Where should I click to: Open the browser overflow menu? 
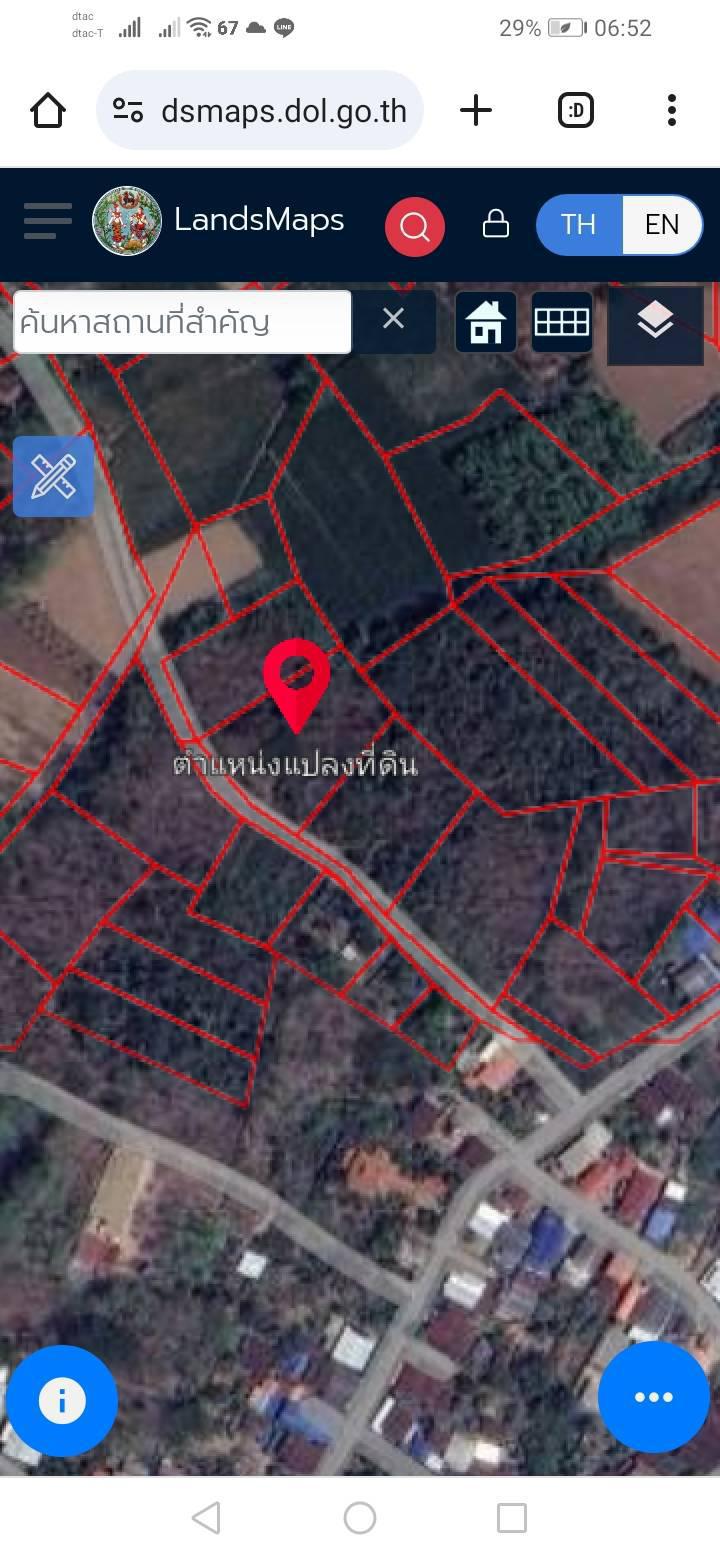click(672, 110)
